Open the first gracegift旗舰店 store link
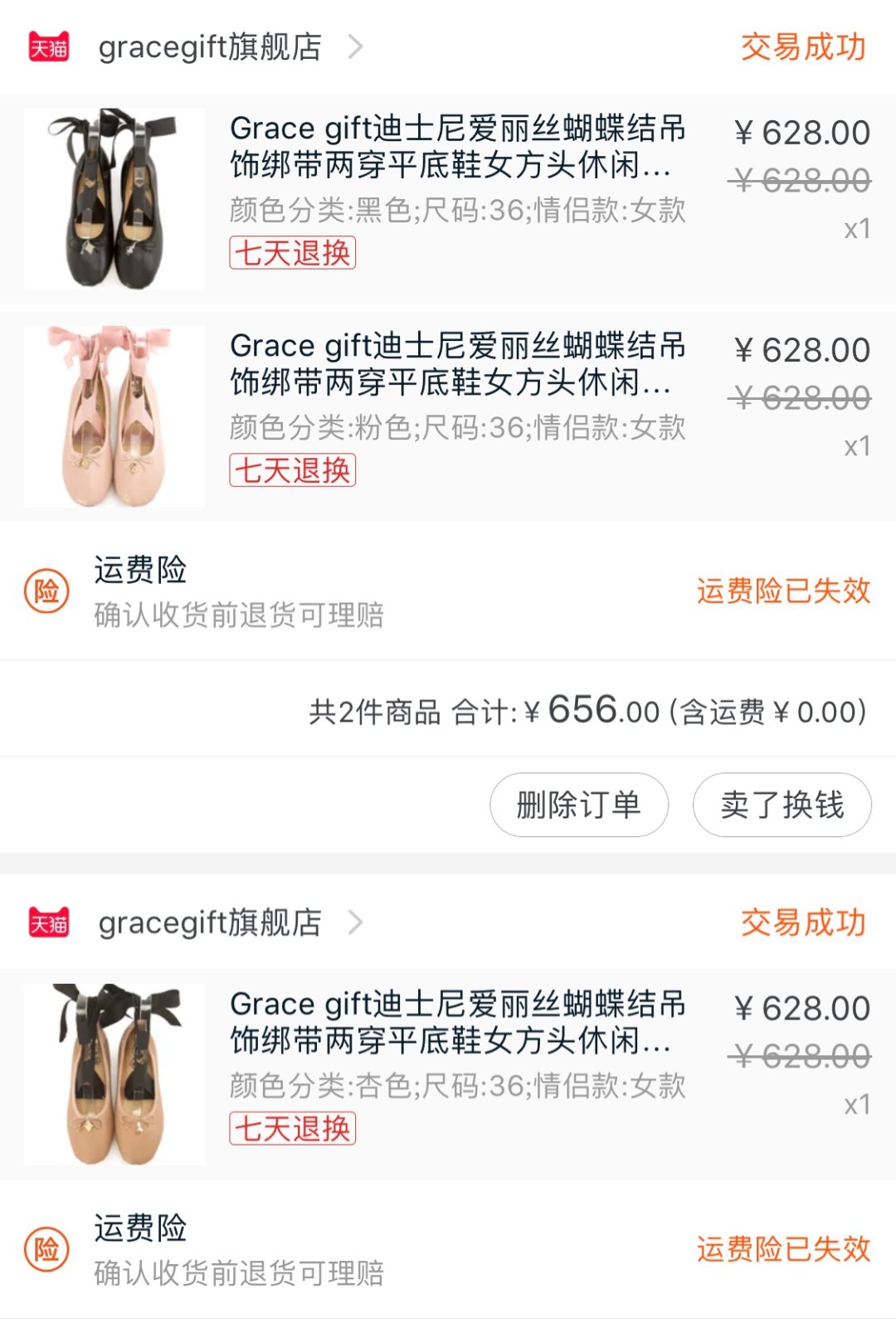 [209, 47]
